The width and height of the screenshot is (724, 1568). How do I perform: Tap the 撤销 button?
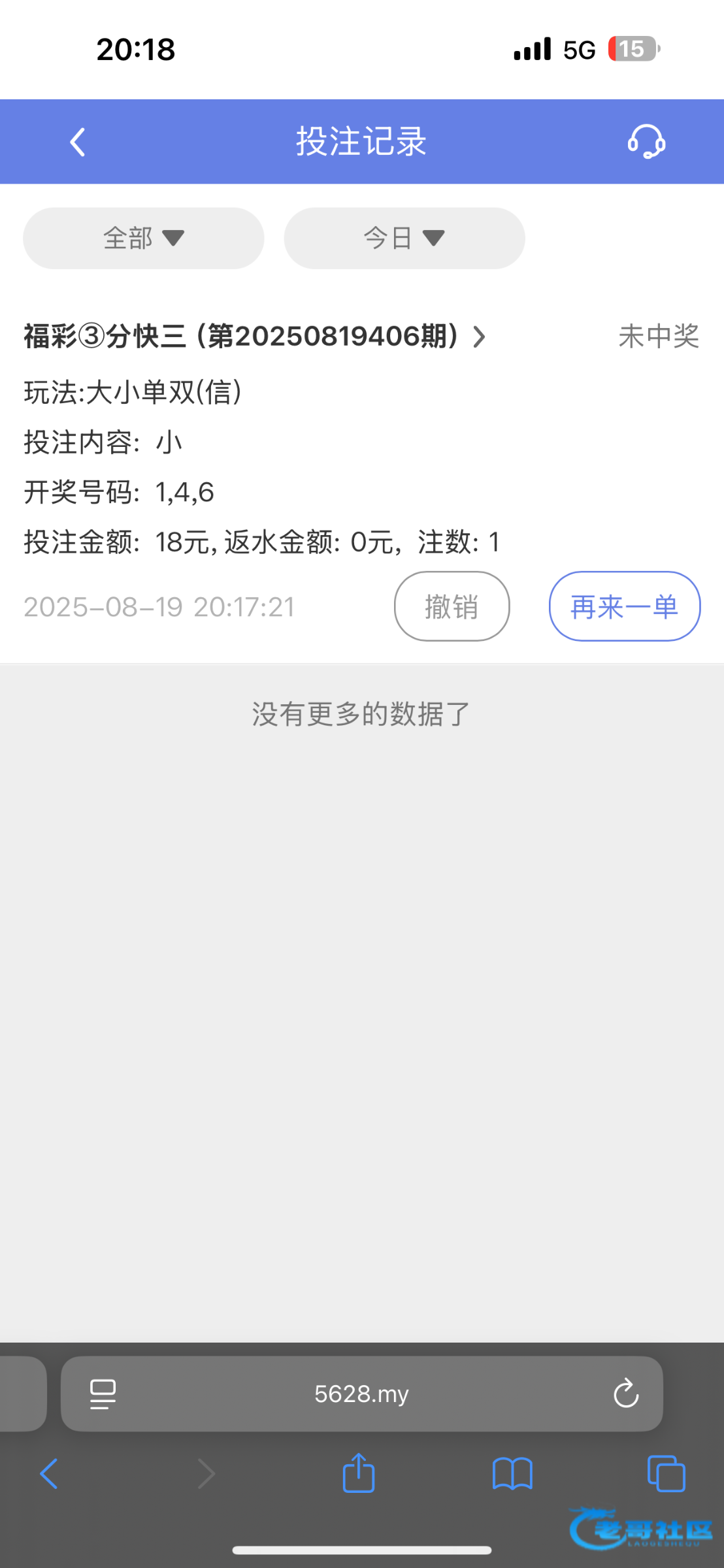coord(452,606)
